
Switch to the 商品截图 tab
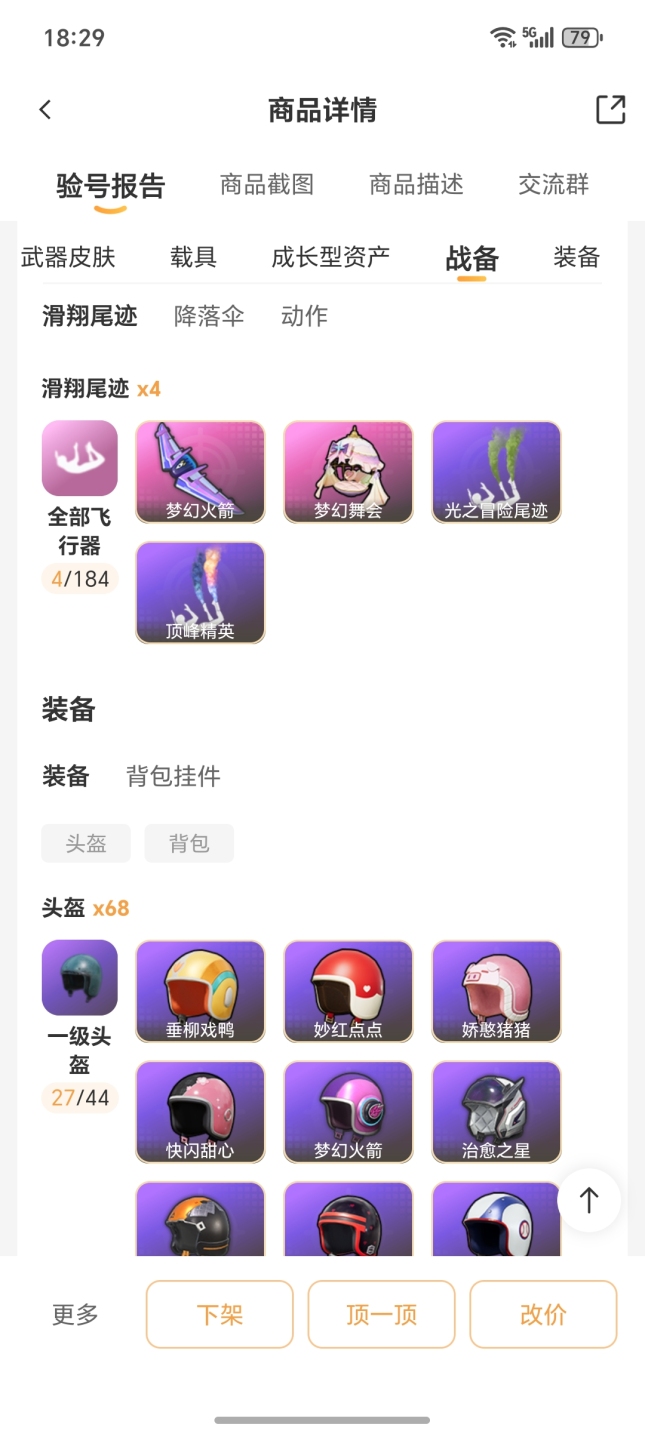click(x=267, y=185)
